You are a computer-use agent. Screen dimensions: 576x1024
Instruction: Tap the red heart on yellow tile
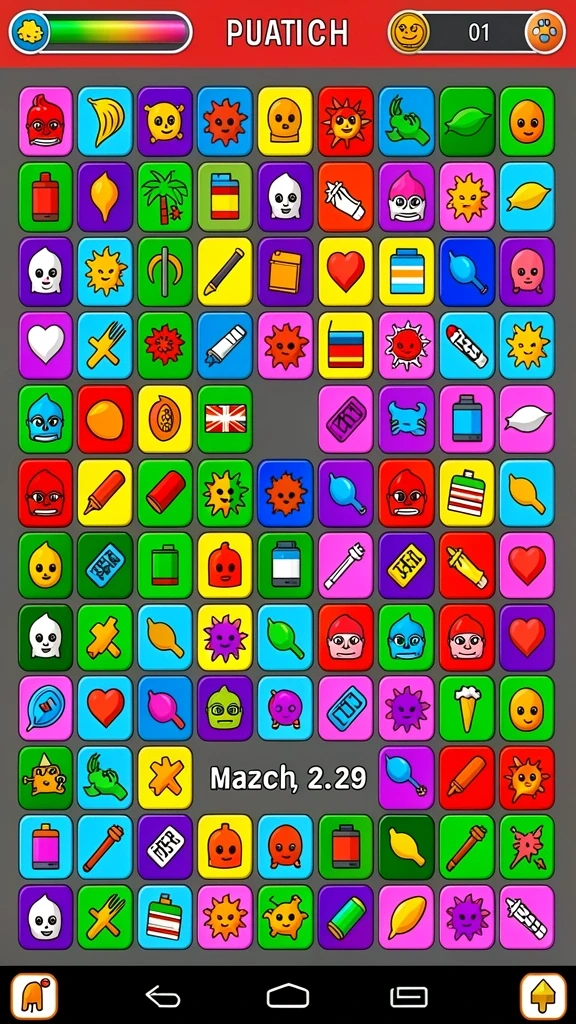tap(346, 271)
